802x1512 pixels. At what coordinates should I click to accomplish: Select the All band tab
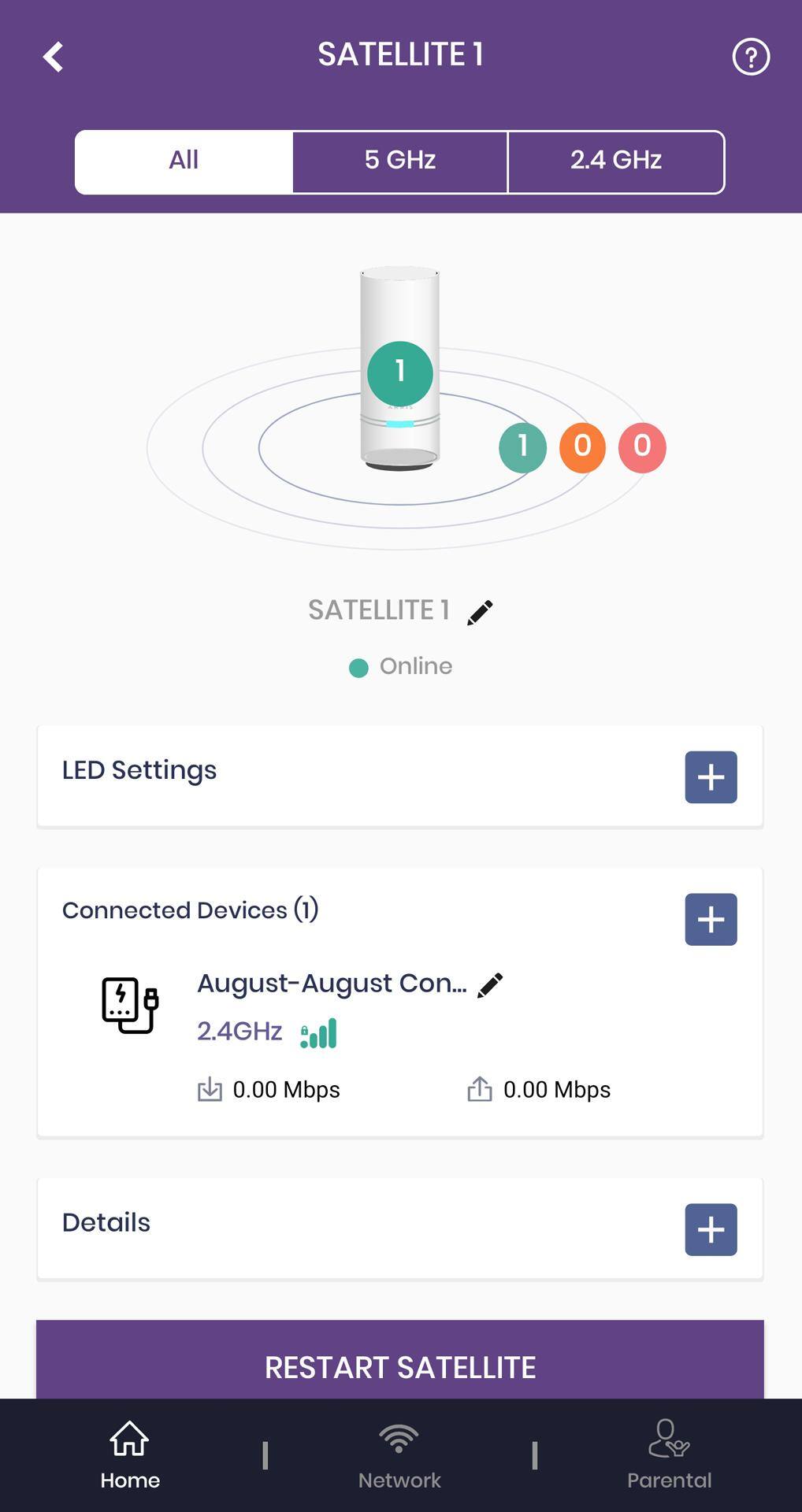(182, 161)
